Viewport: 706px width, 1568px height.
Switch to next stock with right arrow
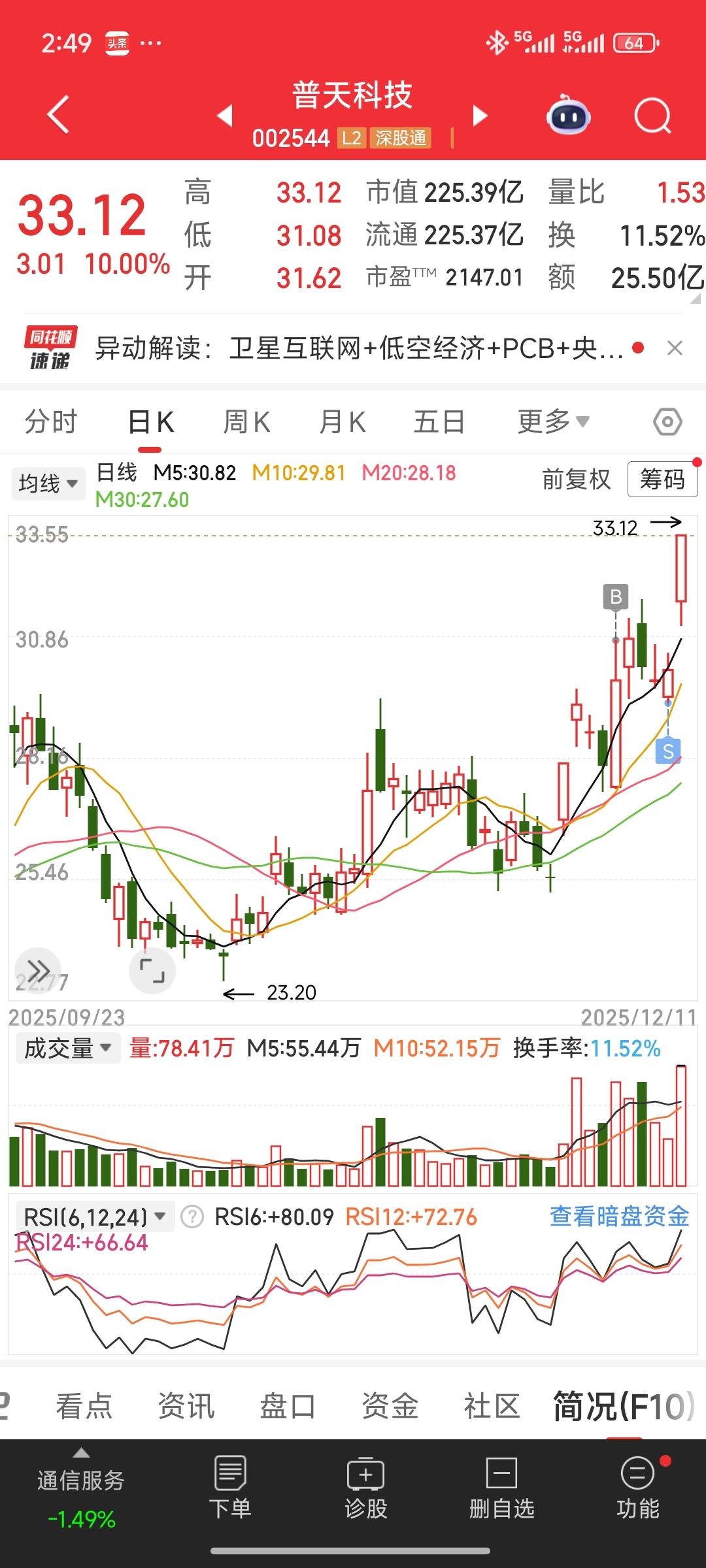(x=479, y=115)
